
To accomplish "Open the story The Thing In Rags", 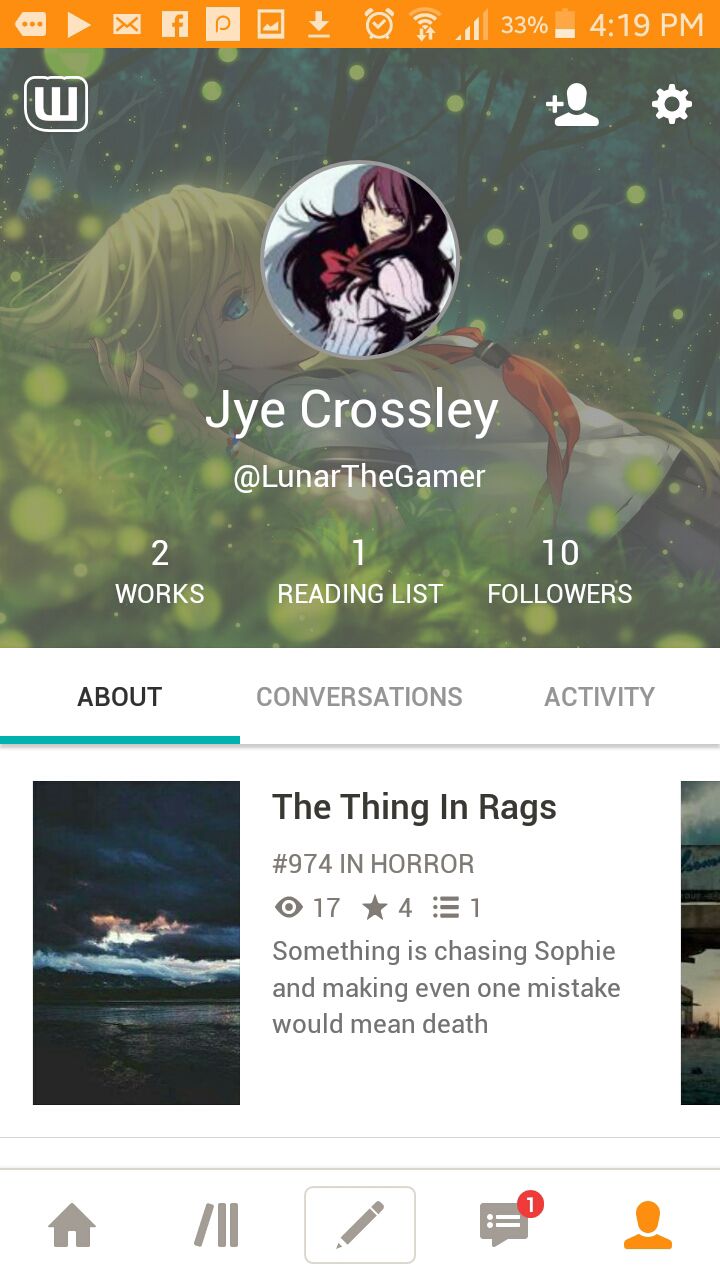I will (414, 808).
